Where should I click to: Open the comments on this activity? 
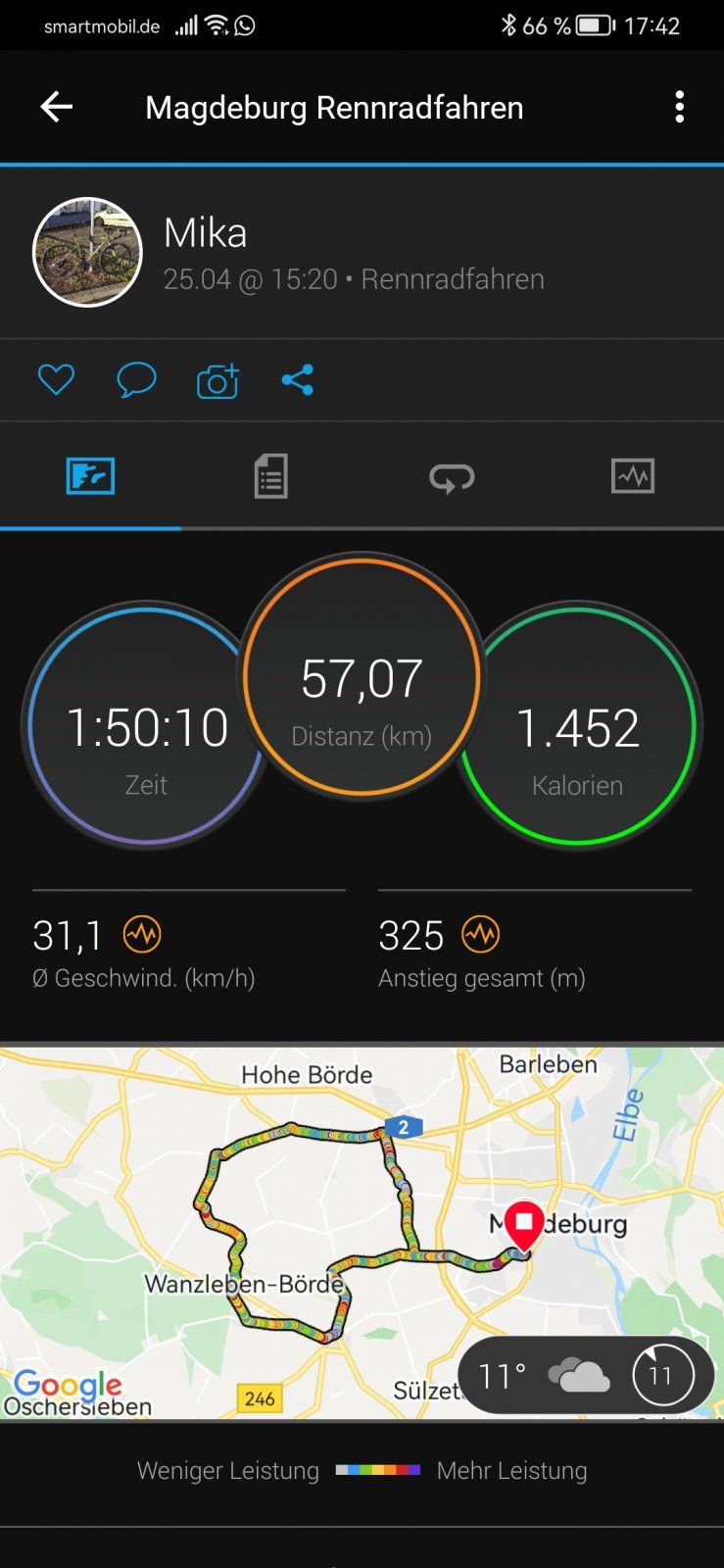click(x=136, y=379)
